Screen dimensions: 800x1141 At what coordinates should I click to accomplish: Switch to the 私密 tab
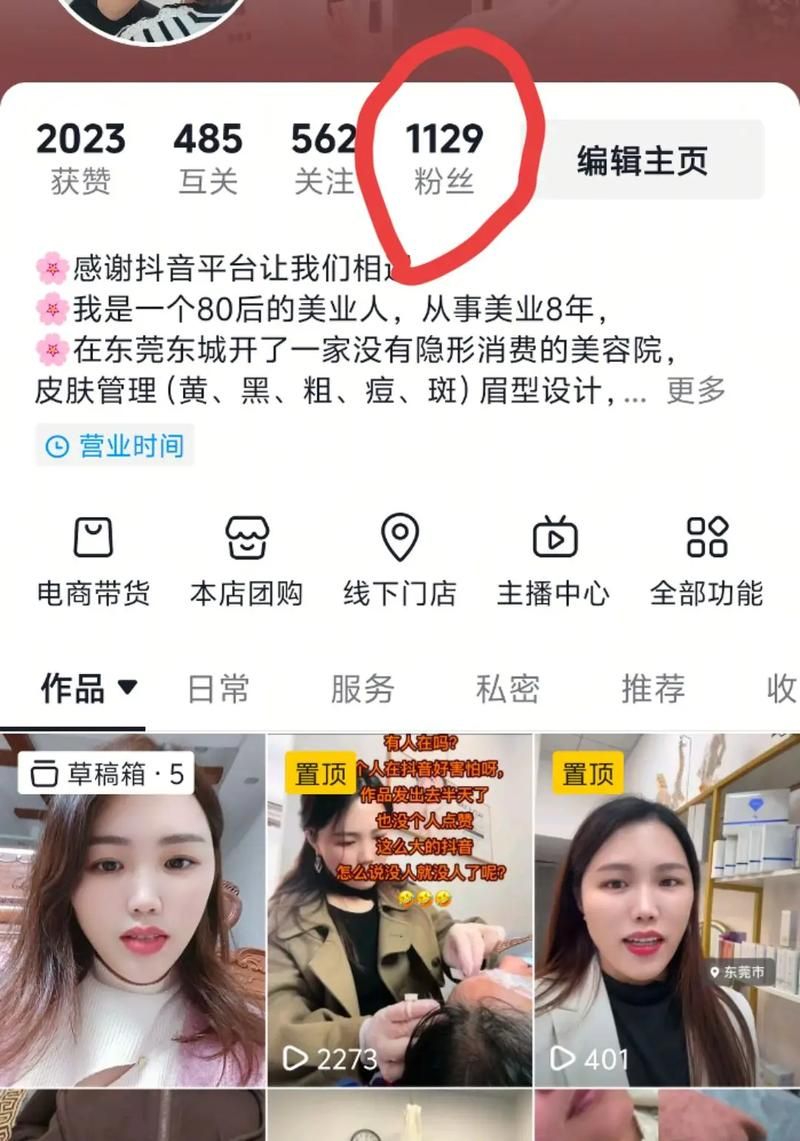[508, 689]
